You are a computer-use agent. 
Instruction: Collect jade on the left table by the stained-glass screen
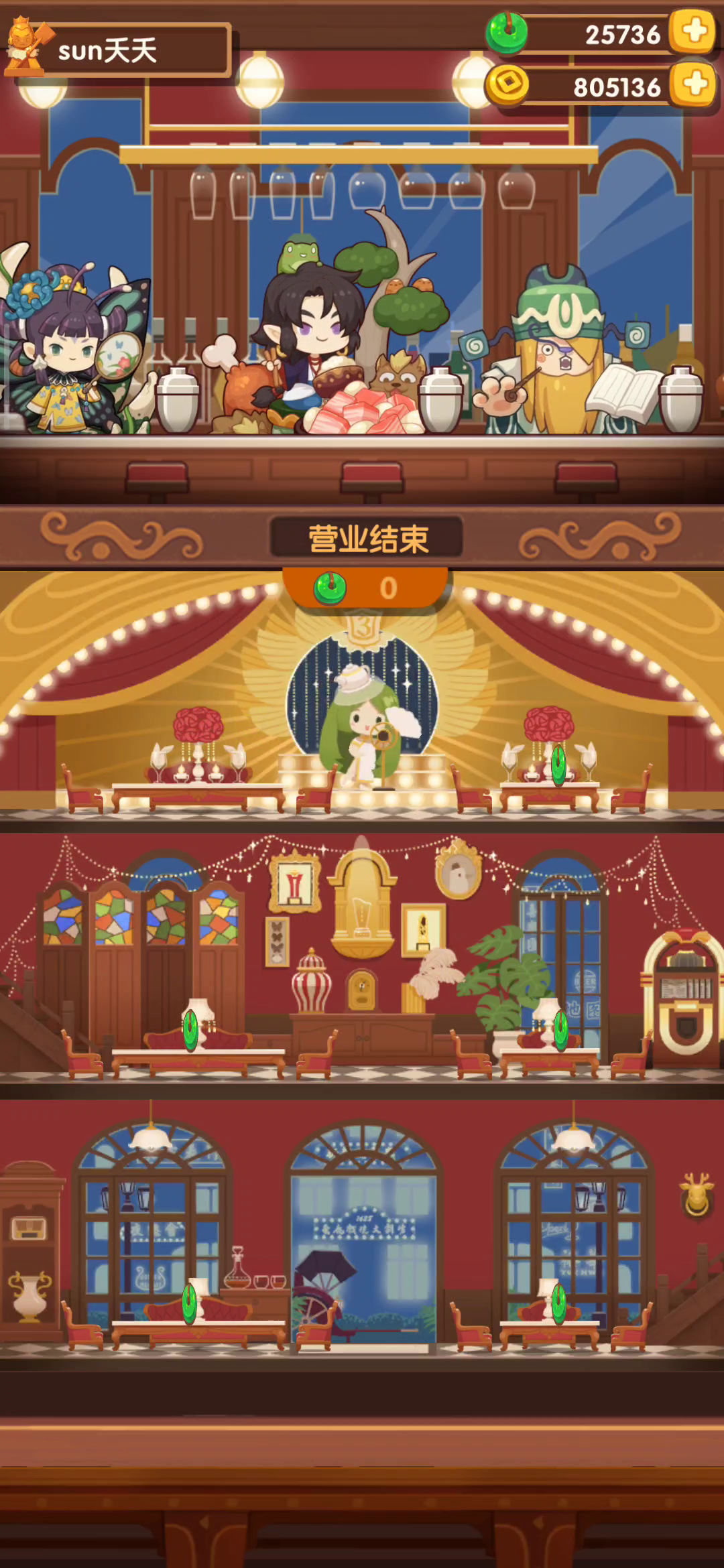(x=191, y=1029)
